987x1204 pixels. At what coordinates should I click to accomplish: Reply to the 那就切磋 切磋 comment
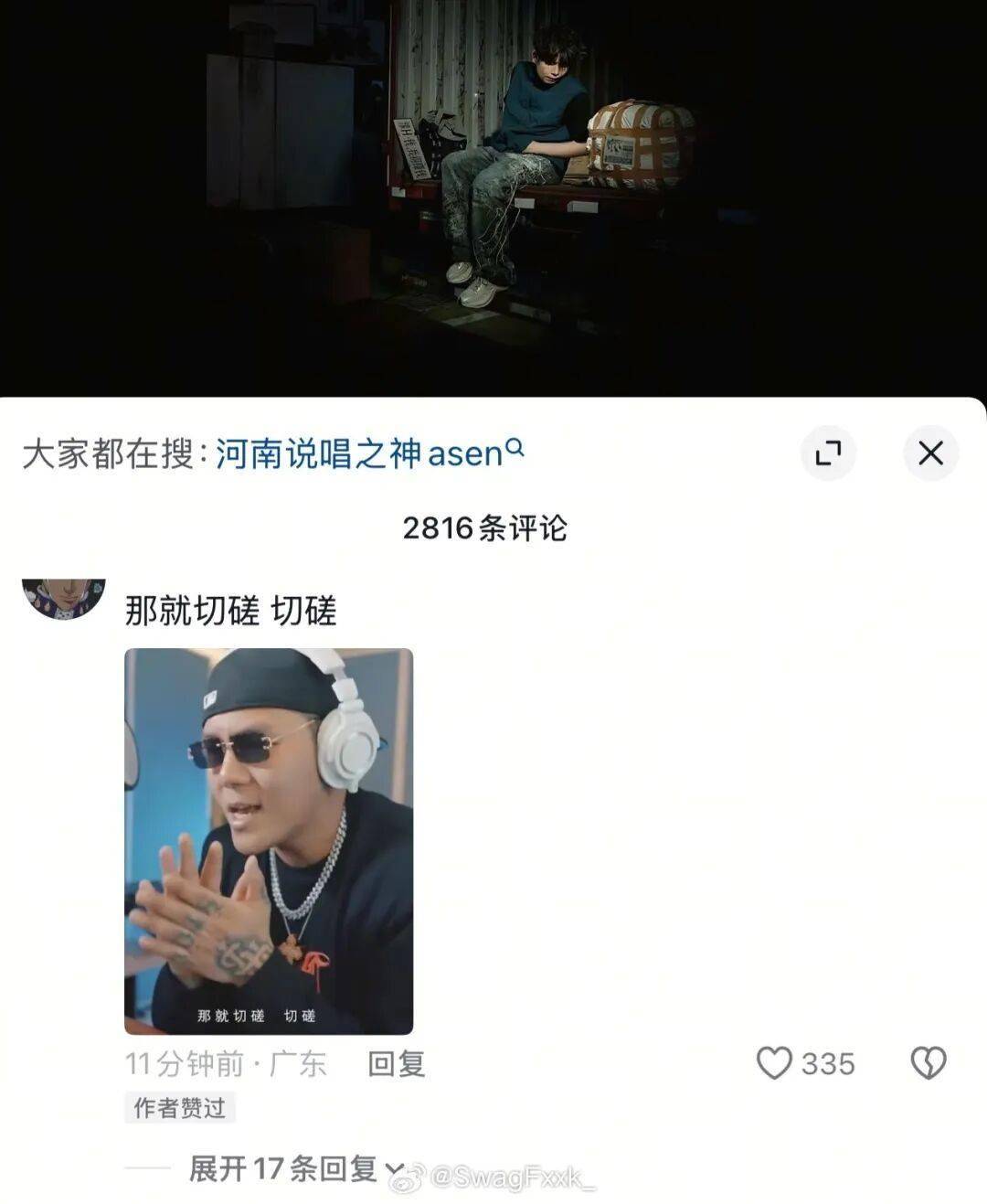(396, 1063)
